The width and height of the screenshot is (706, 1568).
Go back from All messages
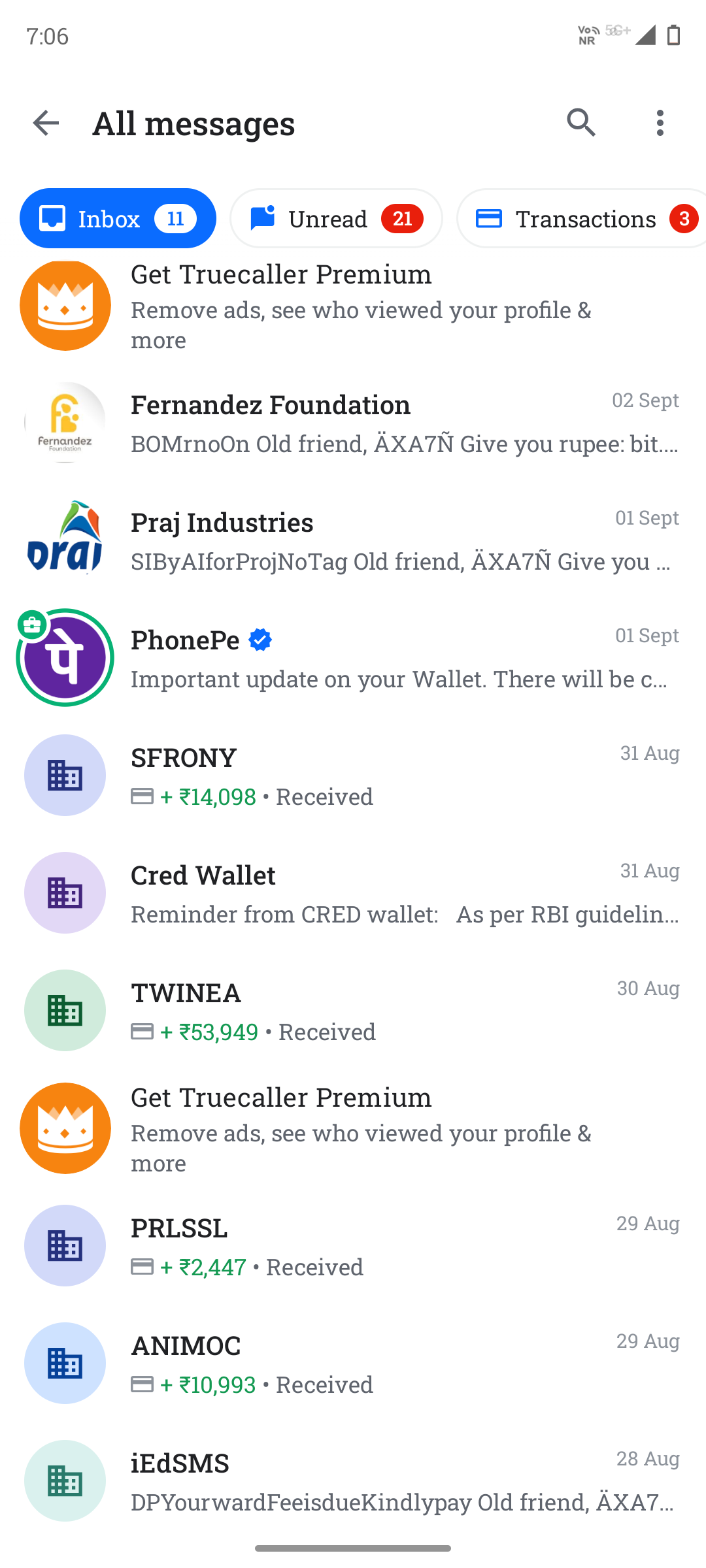pyautogui.click(x=46, y=123)
